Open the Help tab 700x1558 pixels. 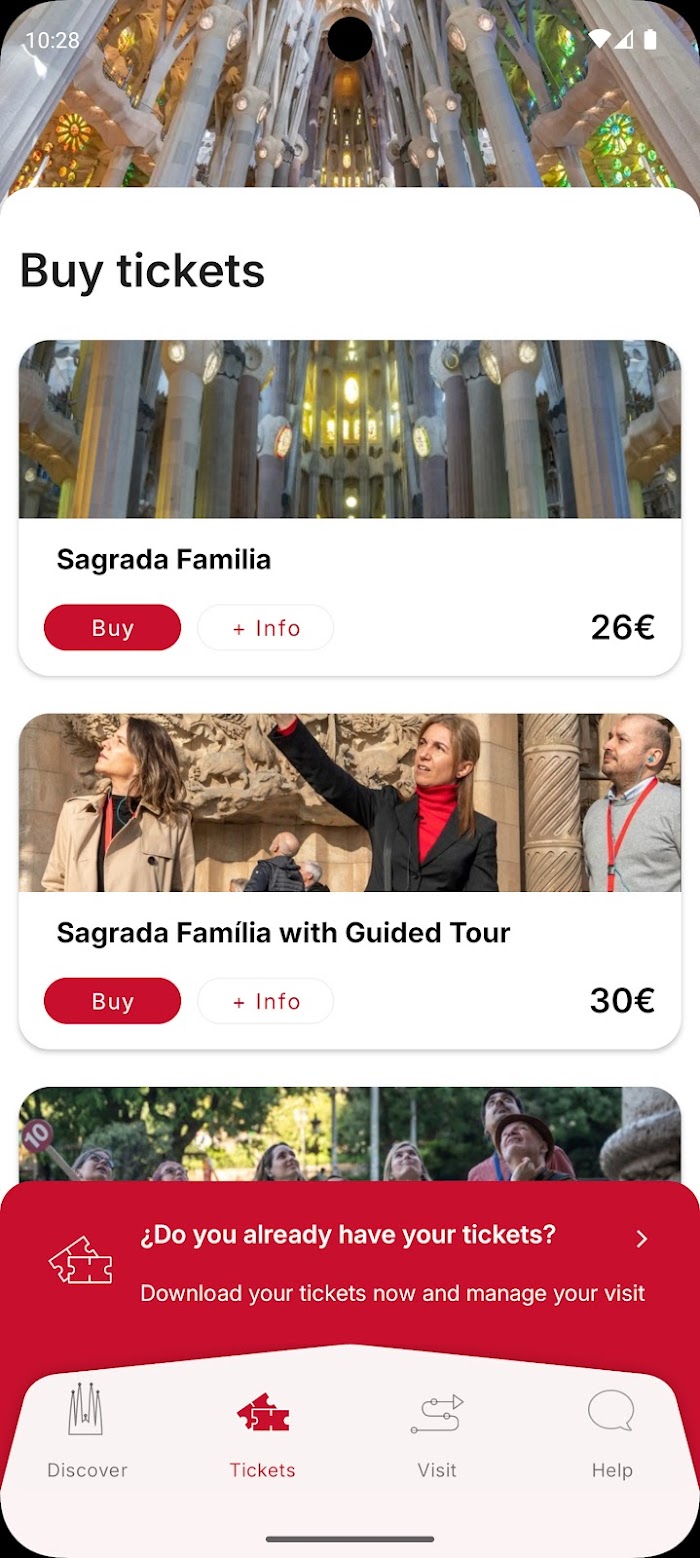coord(611,1432)
